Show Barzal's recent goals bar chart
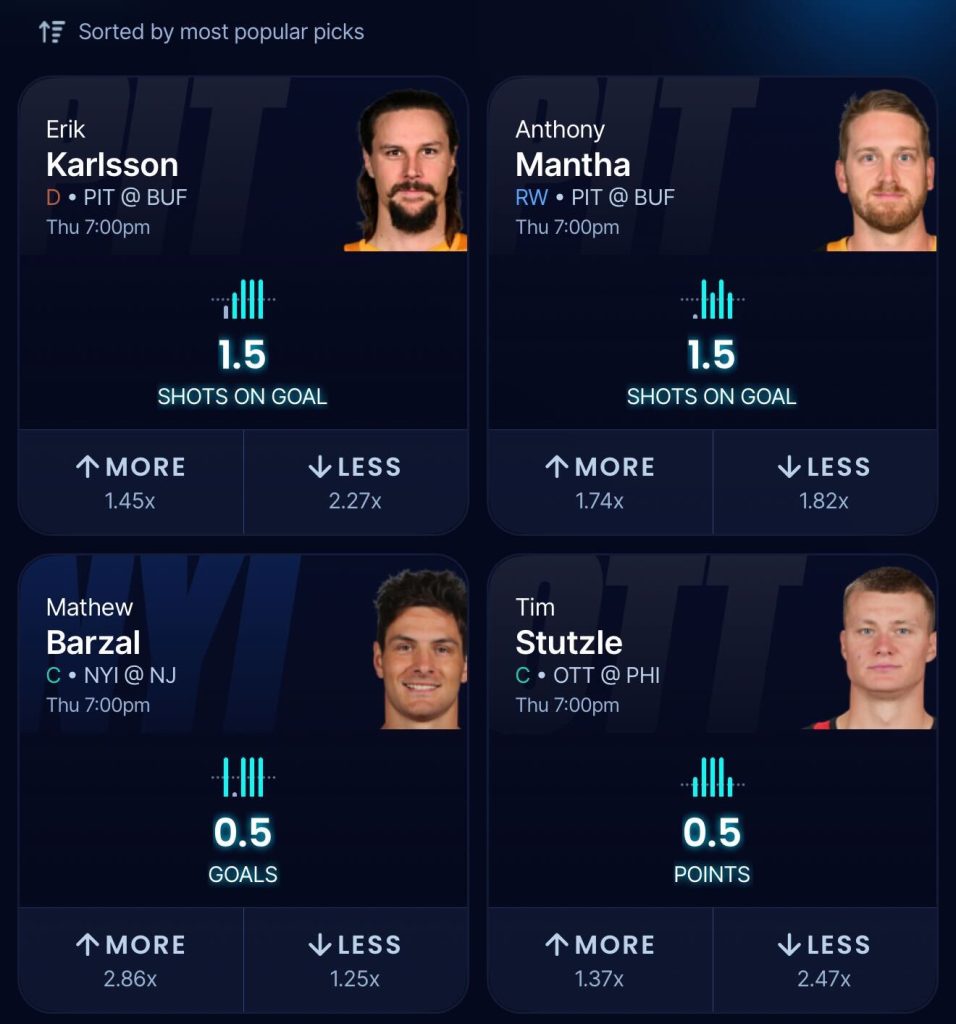This screenshot has height=1024, width=956. (243, 776)
